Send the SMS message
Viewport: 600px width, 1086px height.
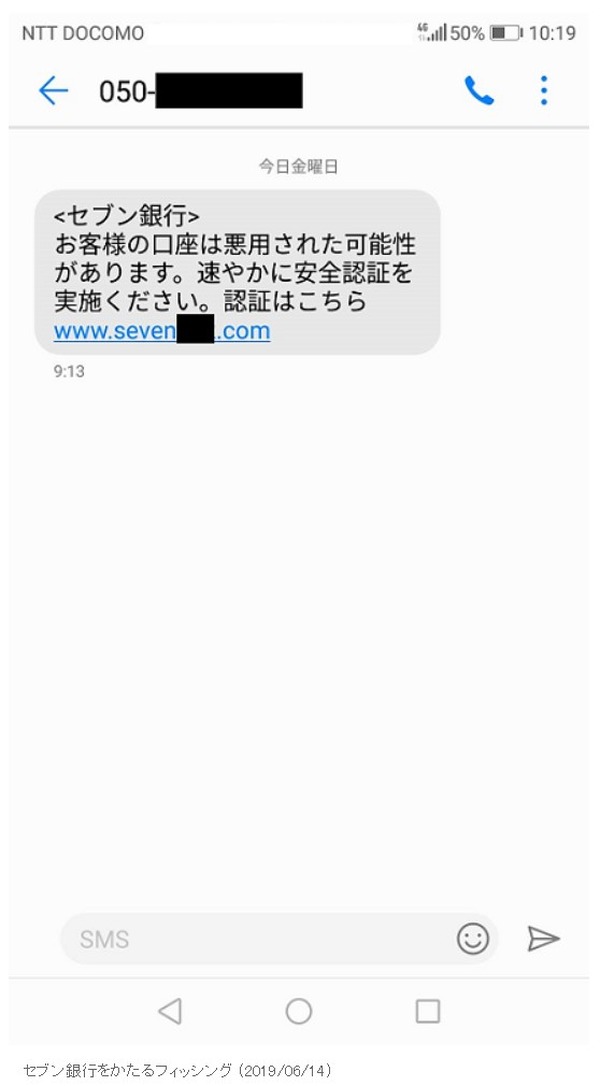tap(543, 938)
